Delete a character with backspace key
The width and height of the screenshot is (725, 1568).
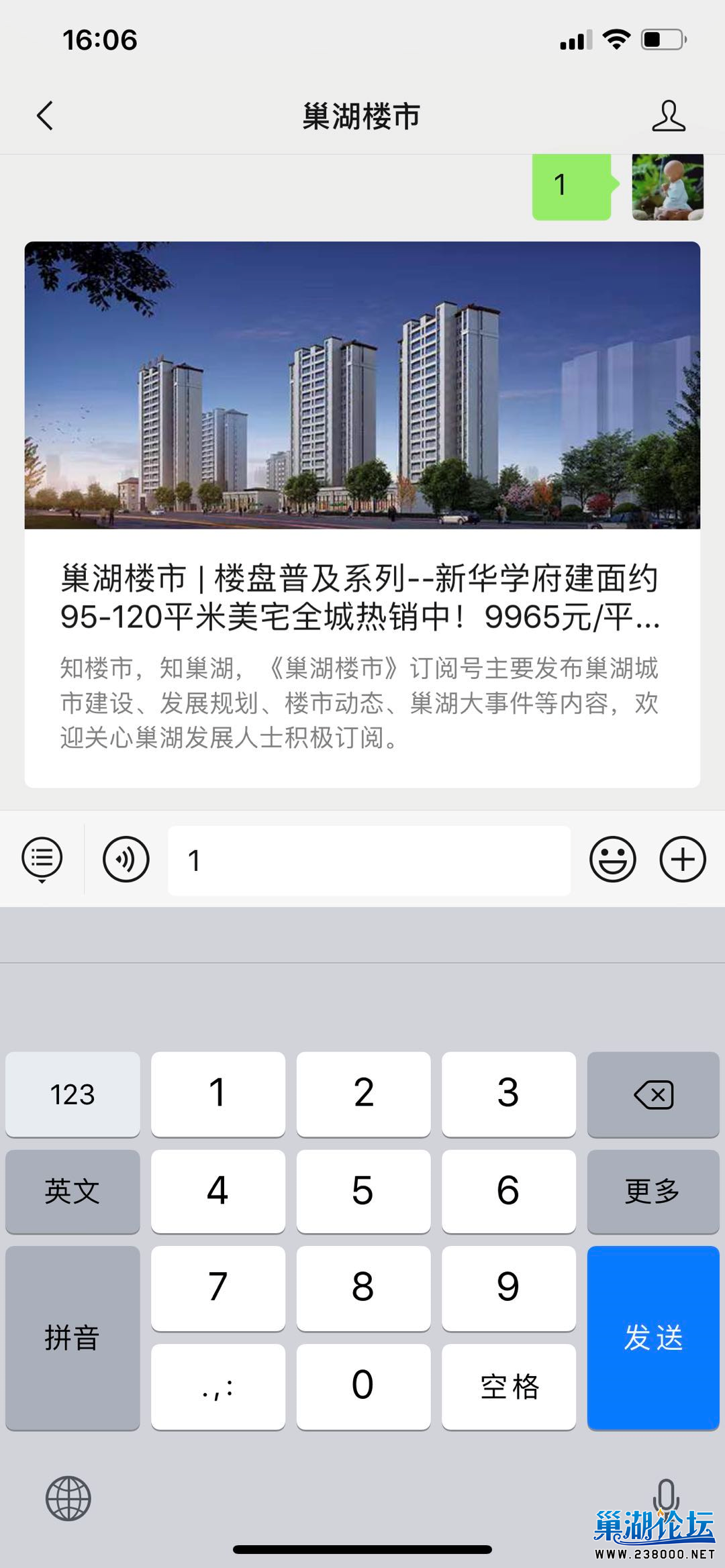tap(653, 1094)
